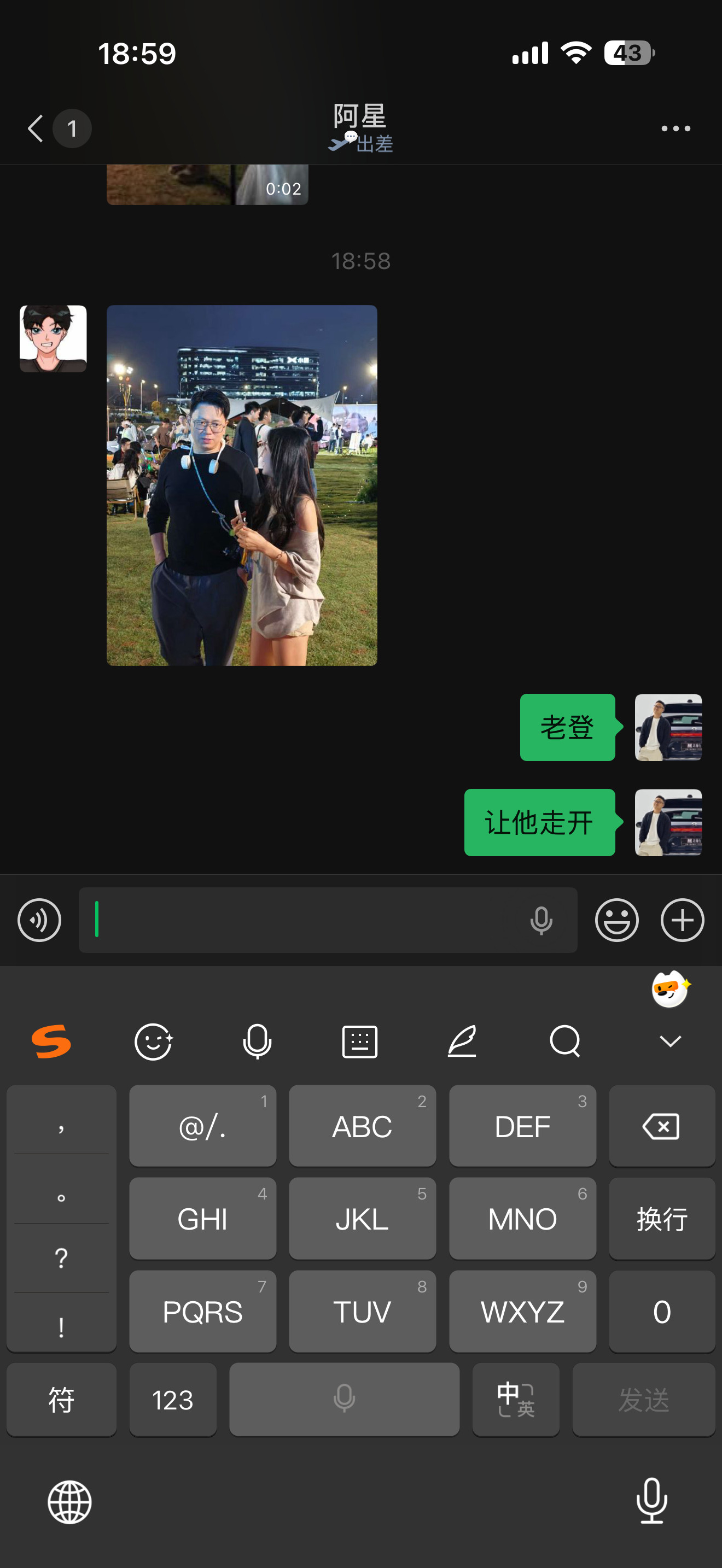Viewport: 722px width, 1568px height.
Task: Switch input language with the 中/英 key
Action: tap(516, 1400)
